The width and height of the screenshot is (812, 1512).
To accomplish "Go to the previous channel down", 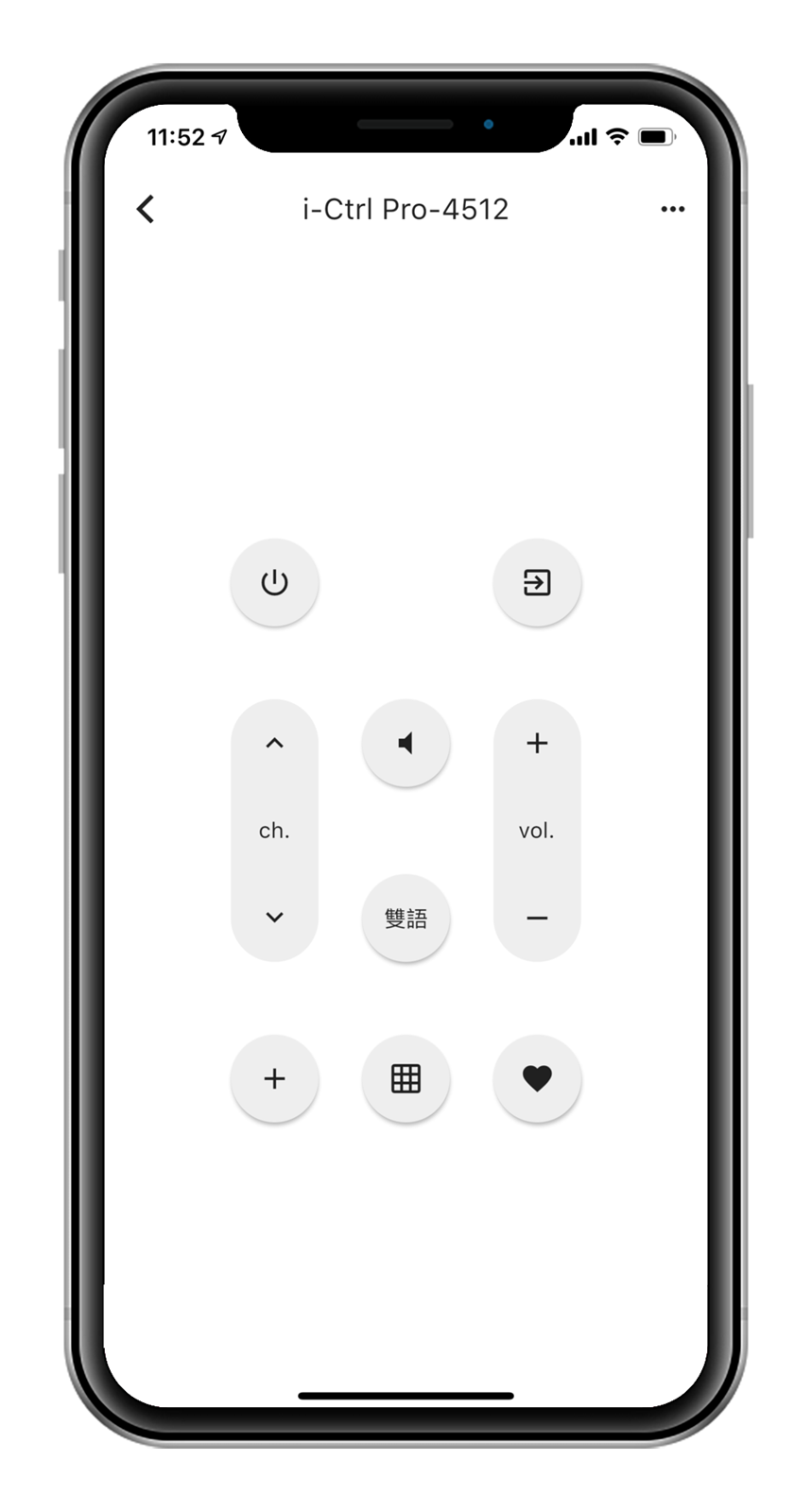I will [x=274, y=917].
